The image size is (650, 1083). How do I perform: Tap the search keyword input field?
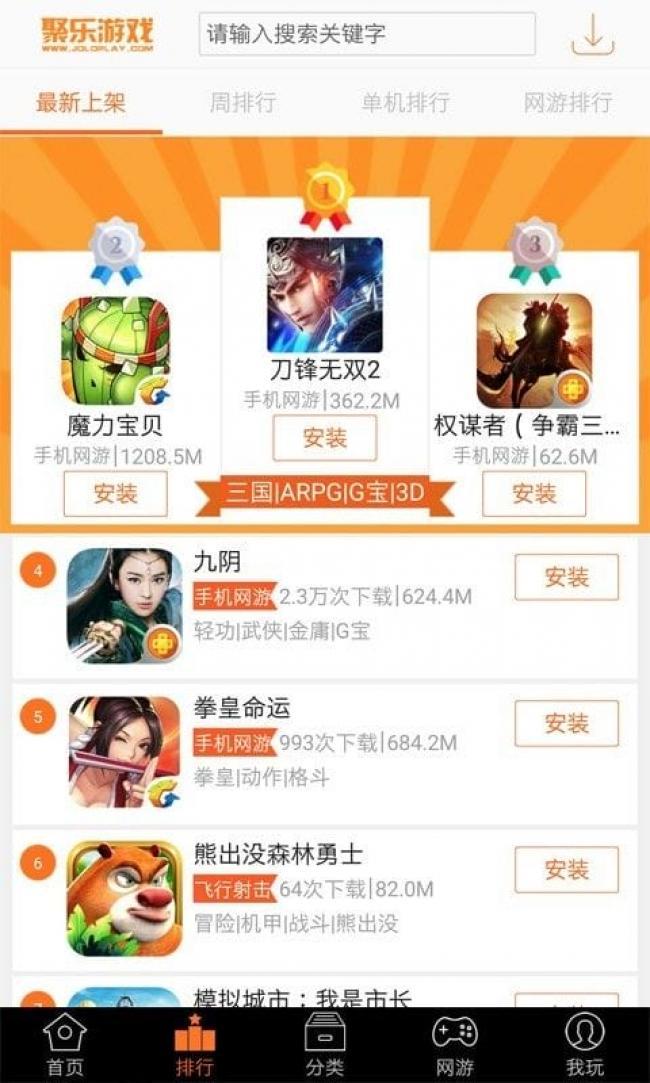(367, 34)
